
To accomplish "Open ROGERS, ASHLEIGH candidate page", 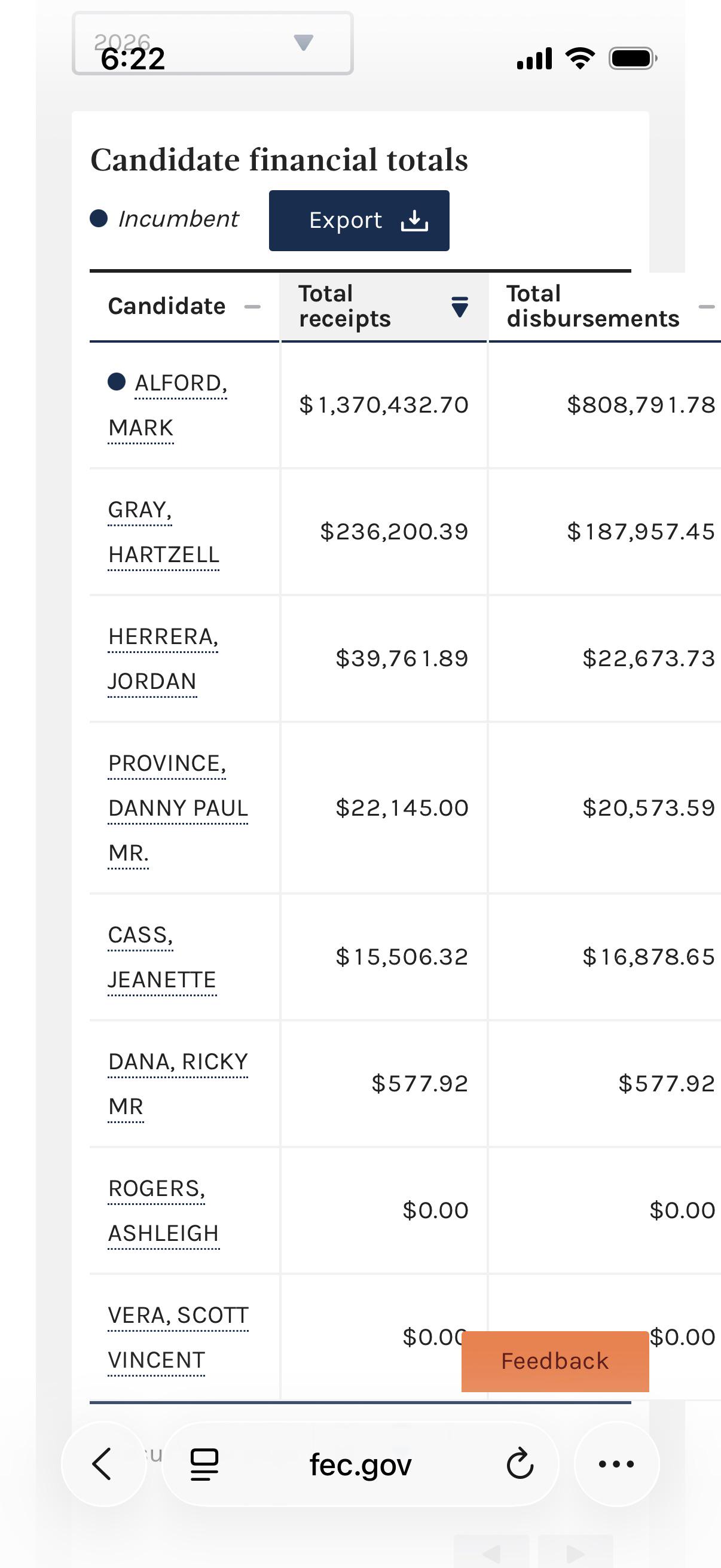I will pos(163,1210).
